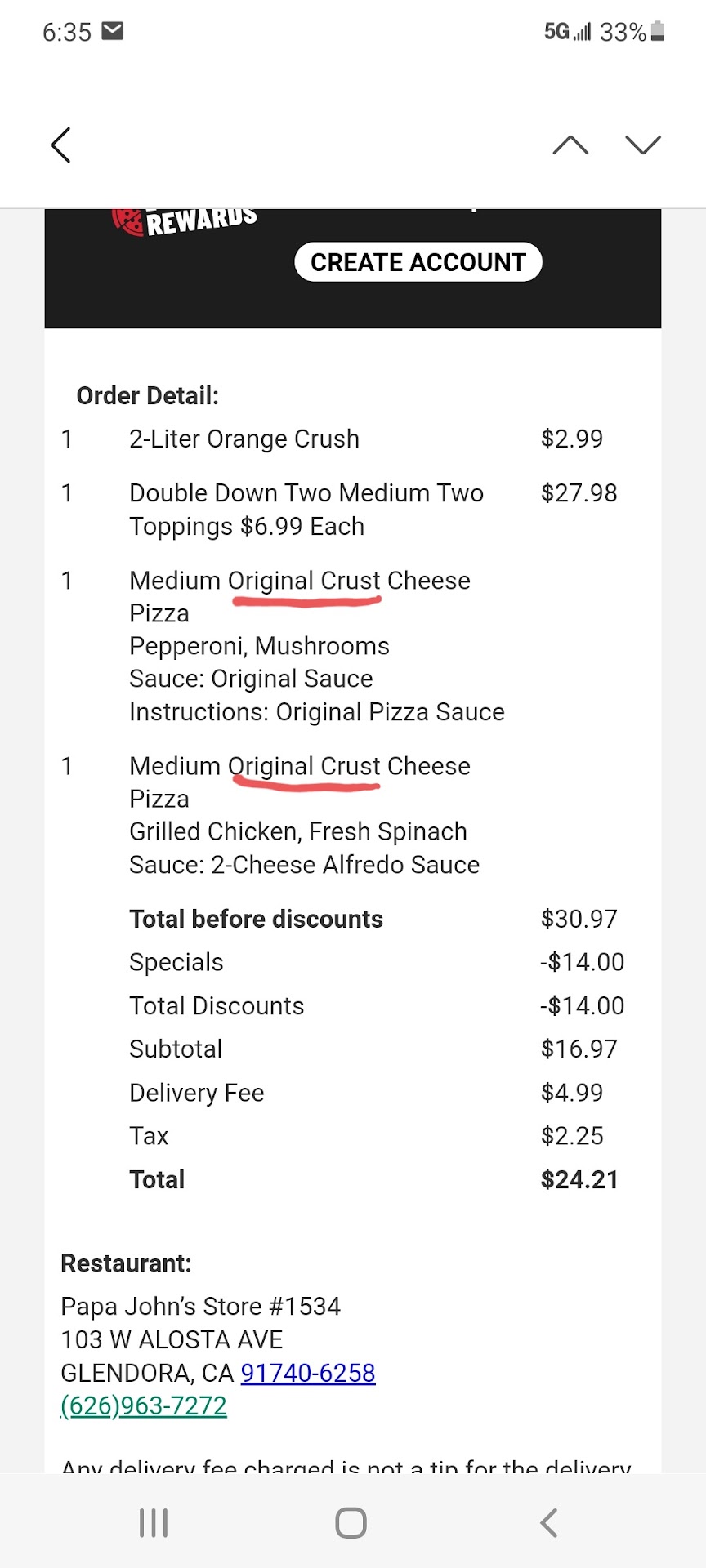Tap the CREATE ACCOUNT button
The image size is (706, 1568).
click(x=418, y=262)
